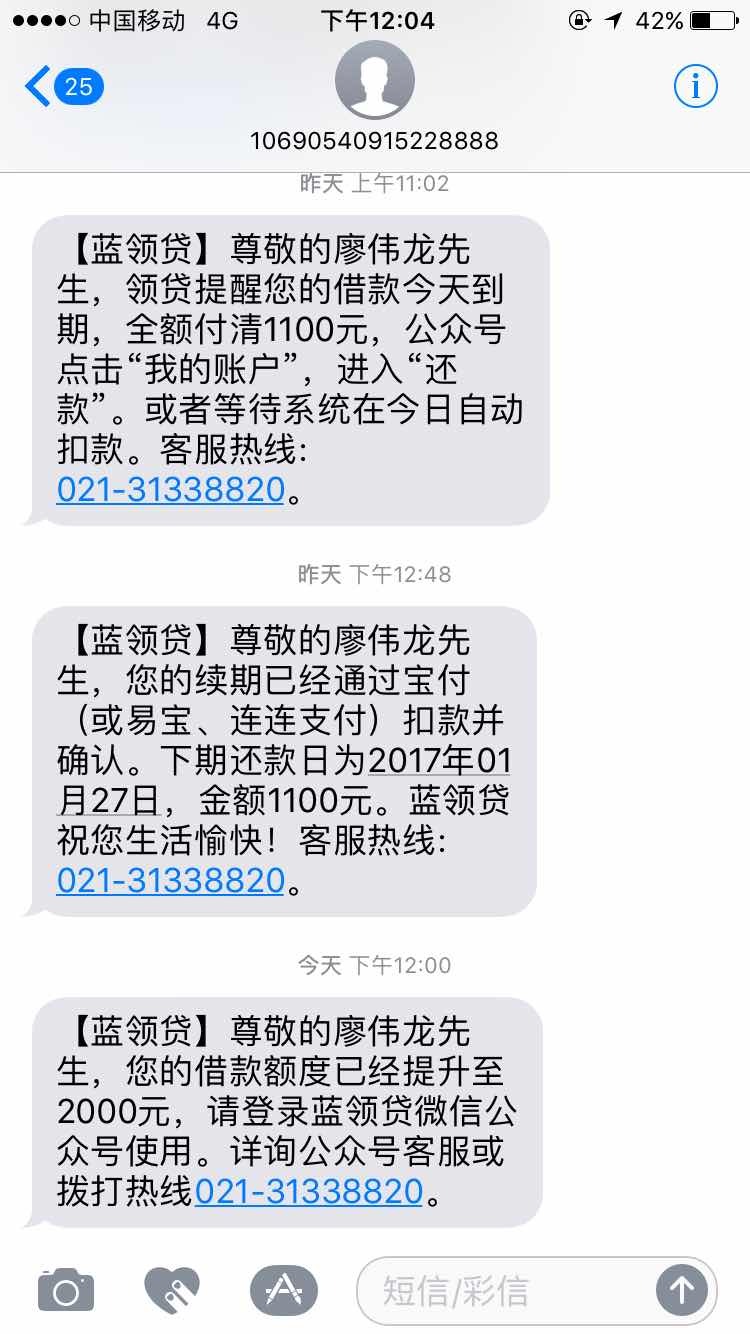750x1334 pixels.
Task: Tap the 昨天 上午11:02 timestamp
Action: [375, 182]
